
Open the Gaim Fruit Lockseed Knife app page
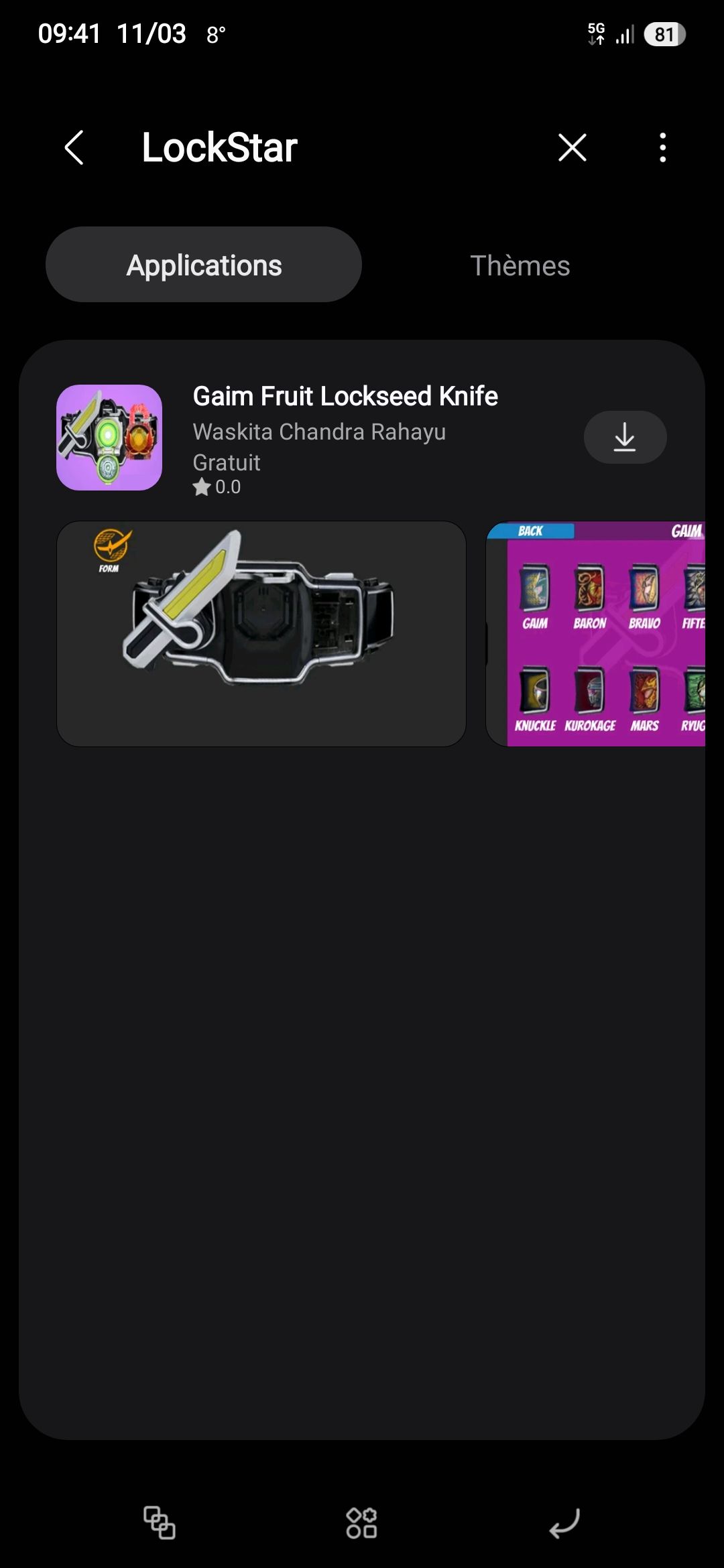[345, 397]
